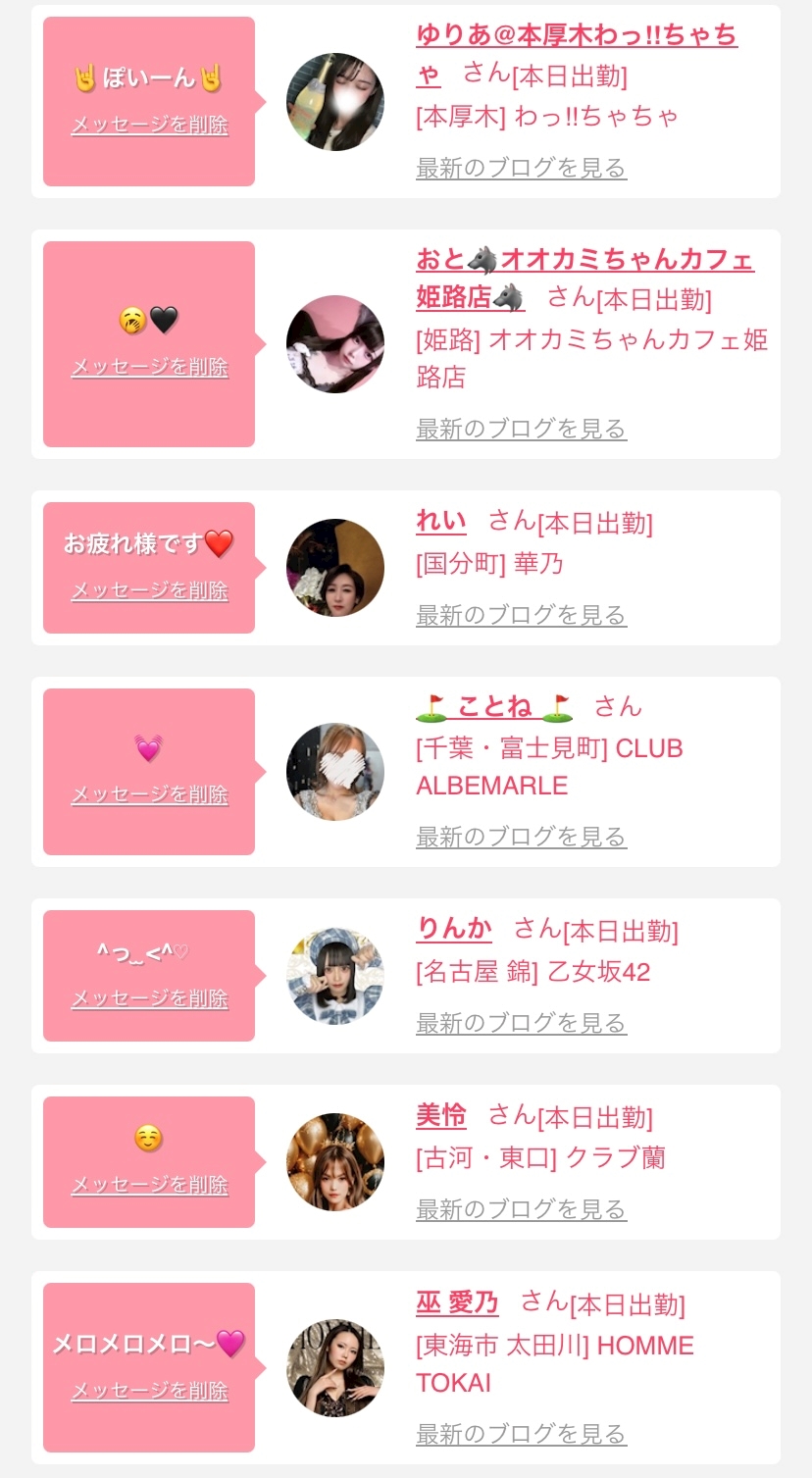Delete the ^っ_<^ message to りんか
Screen dimensions: 812x1478
coord(149,999)
